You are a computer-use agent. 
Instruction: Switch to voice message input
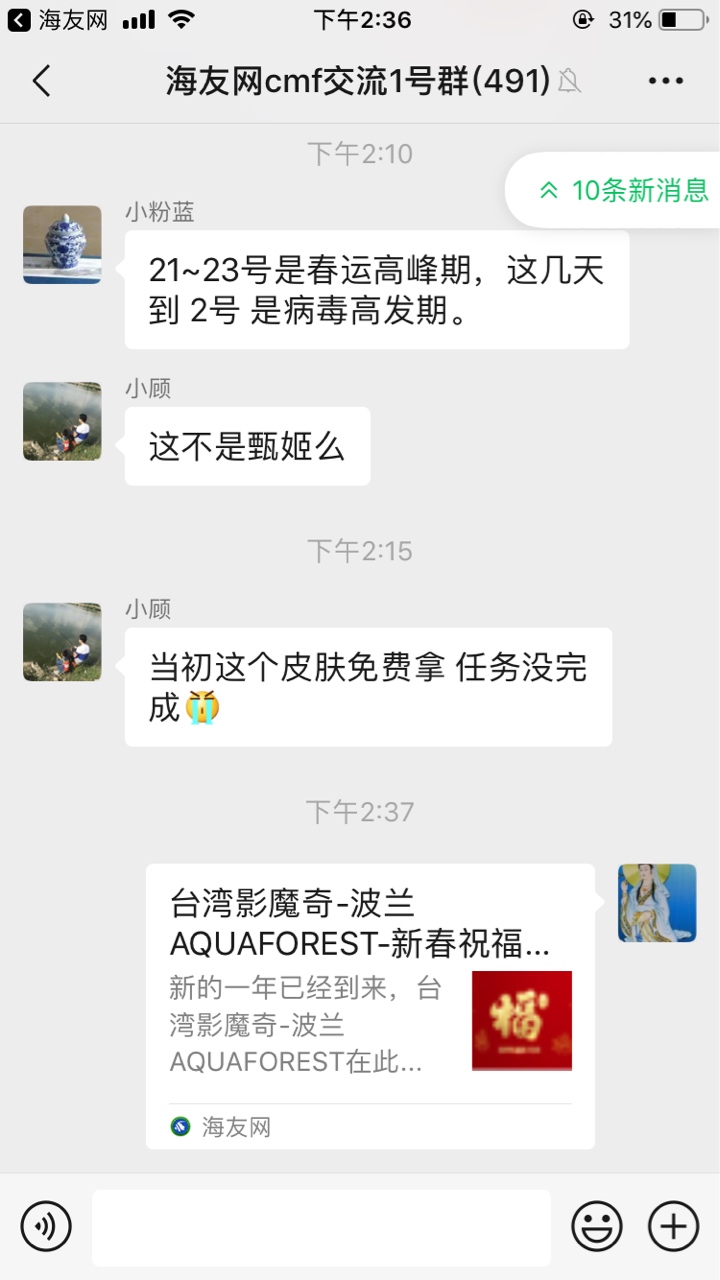pos(46,1226)
